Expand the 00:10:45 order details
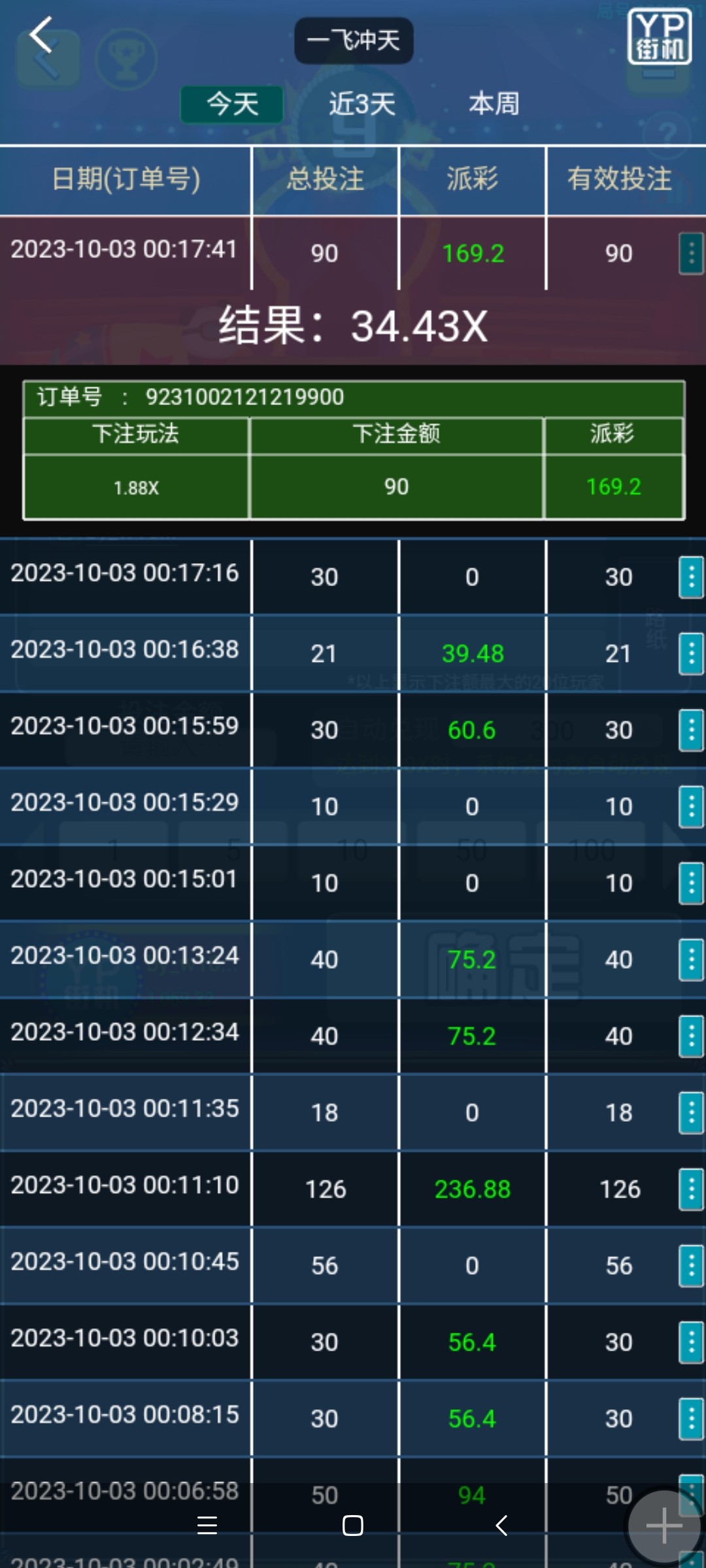706x1568 pixels. (x=691, y=1265)
